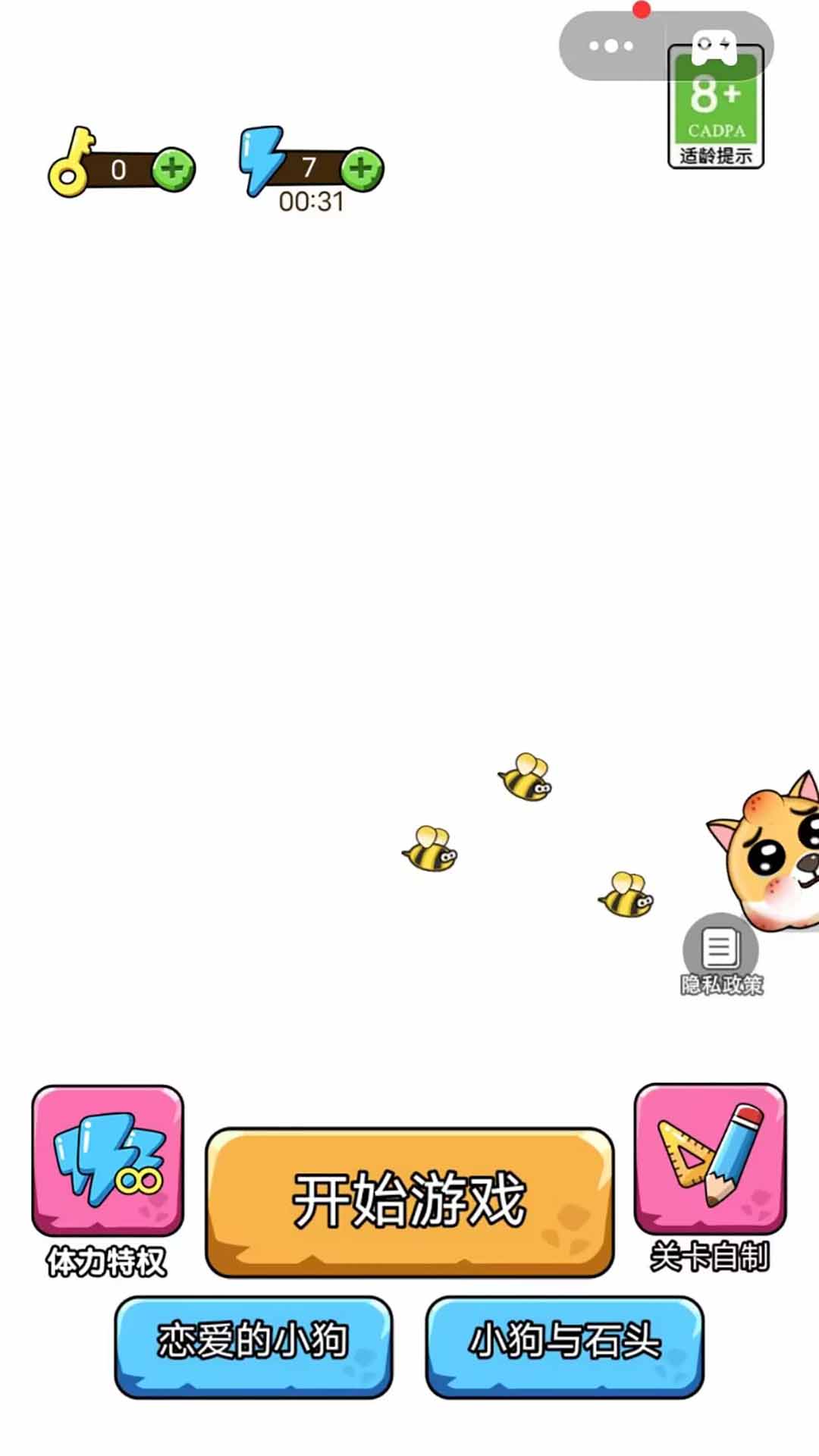The height and width of the screenshot is (1456, 819).
Task: Open 小狗与石头 mode
Action: click(564, 1346)
